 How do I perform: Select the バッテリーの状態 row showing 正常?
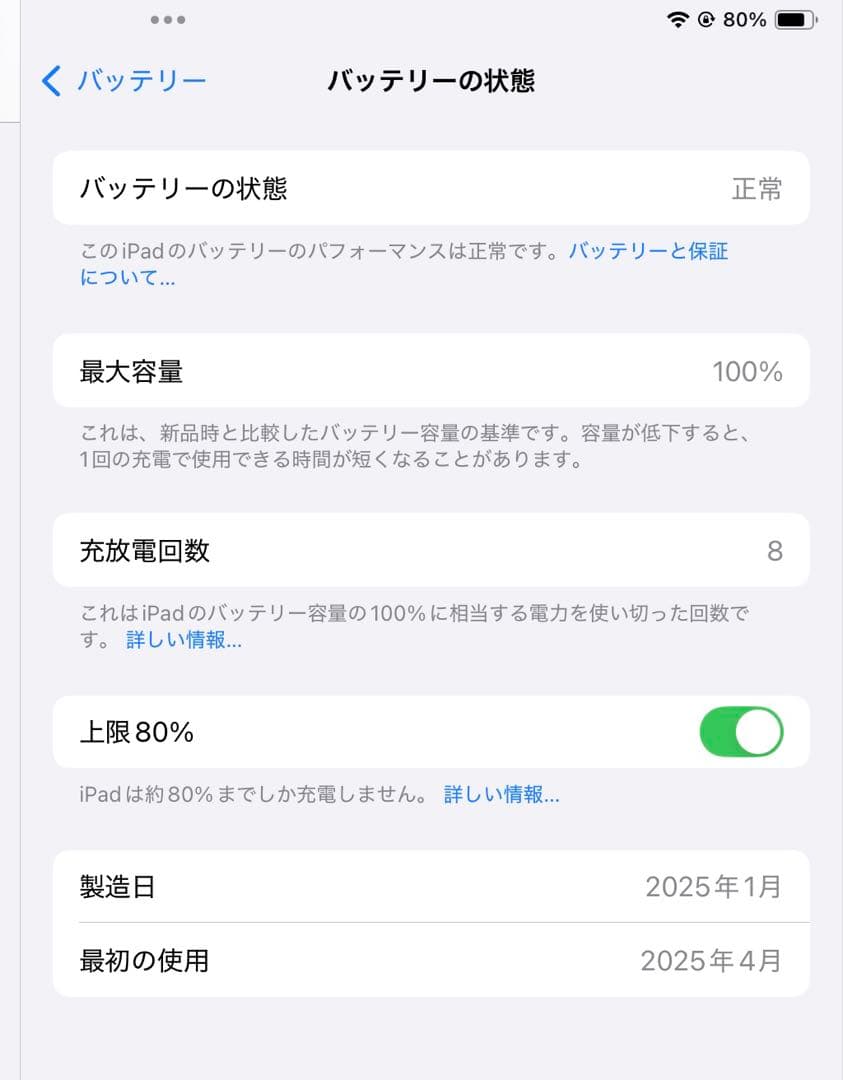(x=430, y=188)
